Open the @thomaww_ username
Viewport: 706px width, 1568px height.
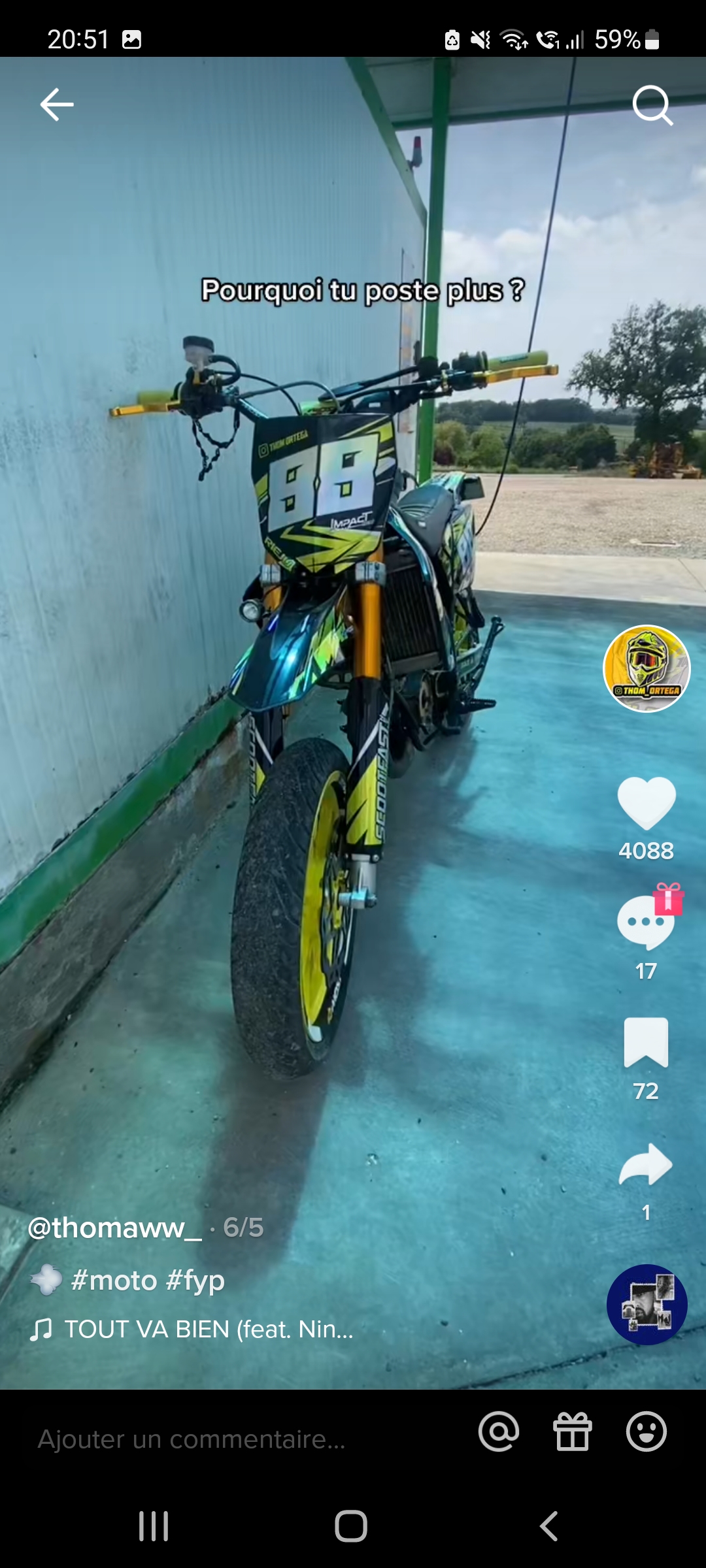click(x=115, y=1228)
